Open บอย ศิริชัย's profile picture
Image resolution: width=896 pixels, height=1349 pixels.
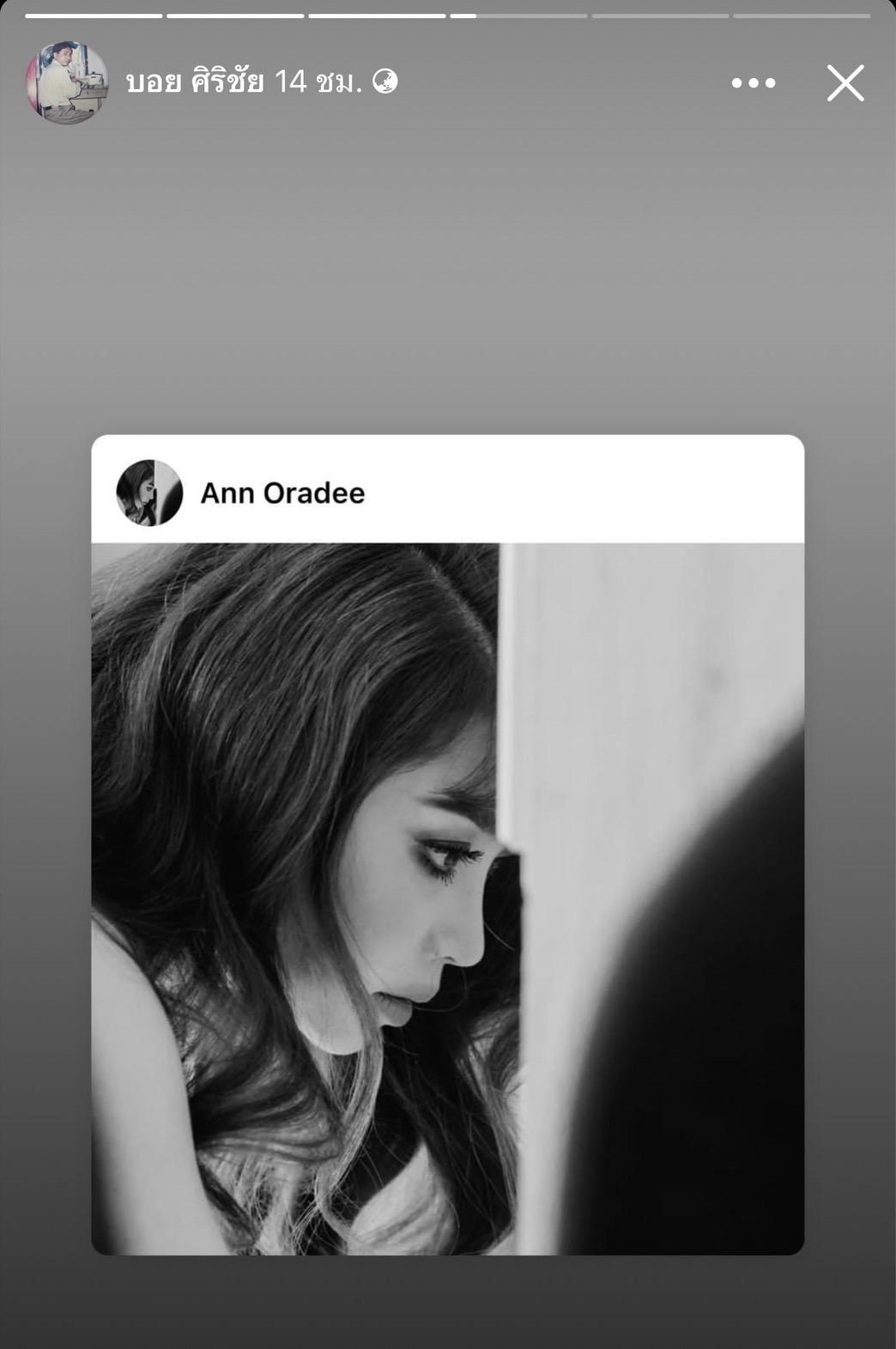coord(66,82)
